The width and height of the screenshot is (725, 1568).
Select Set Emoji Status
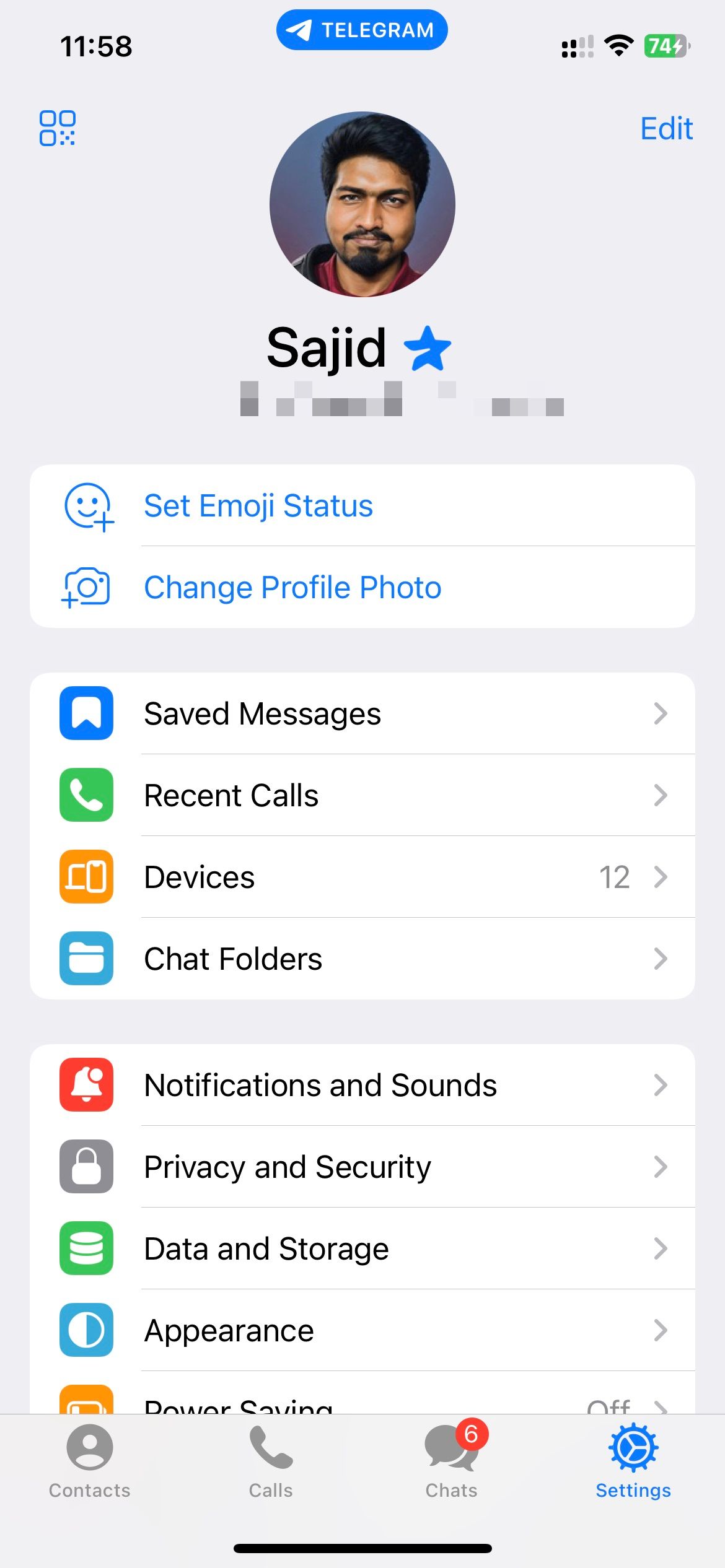click(x=258, y=505)
